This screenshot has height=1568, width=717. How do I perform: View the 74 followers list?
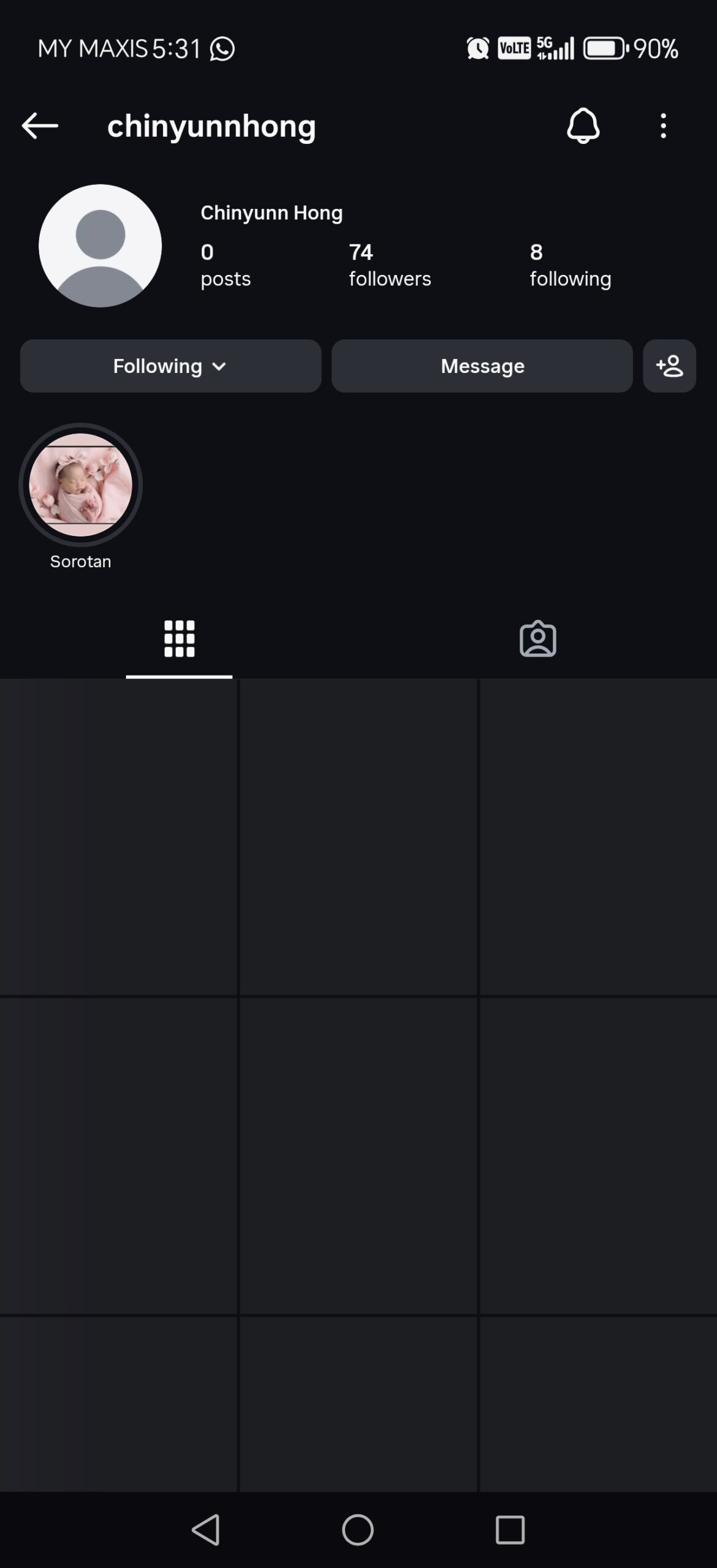[390, 265]
